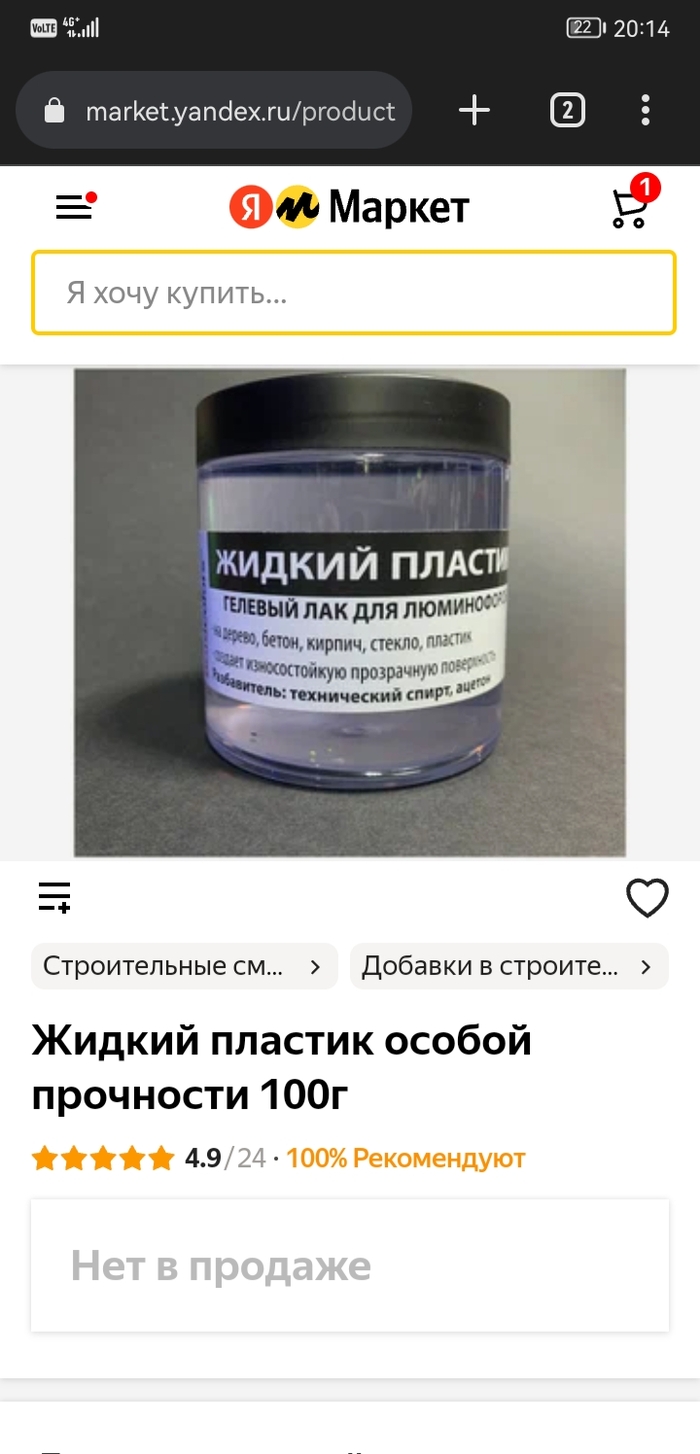Add product to favorites with heart icon
Screen dimensions: 700x1454
pos(647,898)
